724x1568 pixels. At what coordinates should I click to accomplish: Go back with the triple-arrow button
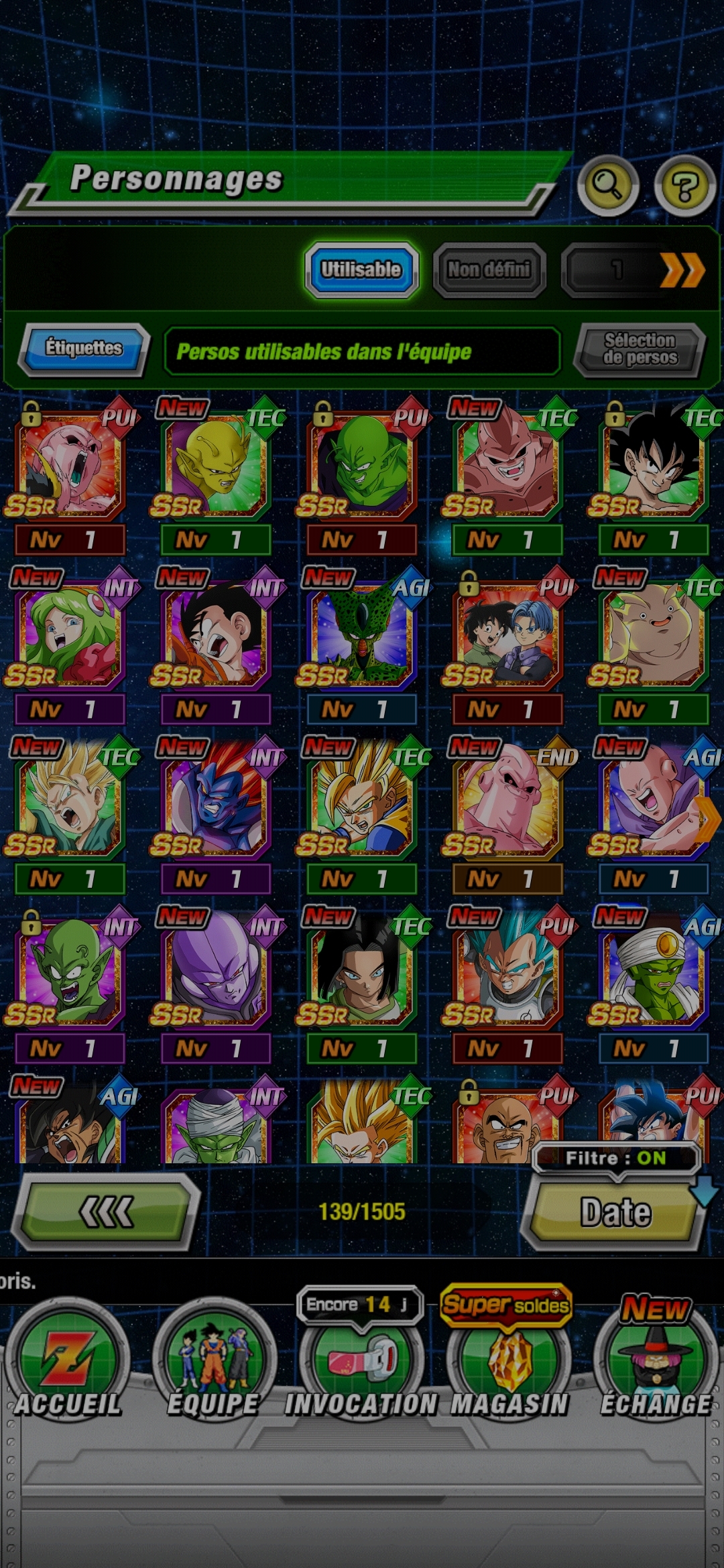(x=107, y=1212)
